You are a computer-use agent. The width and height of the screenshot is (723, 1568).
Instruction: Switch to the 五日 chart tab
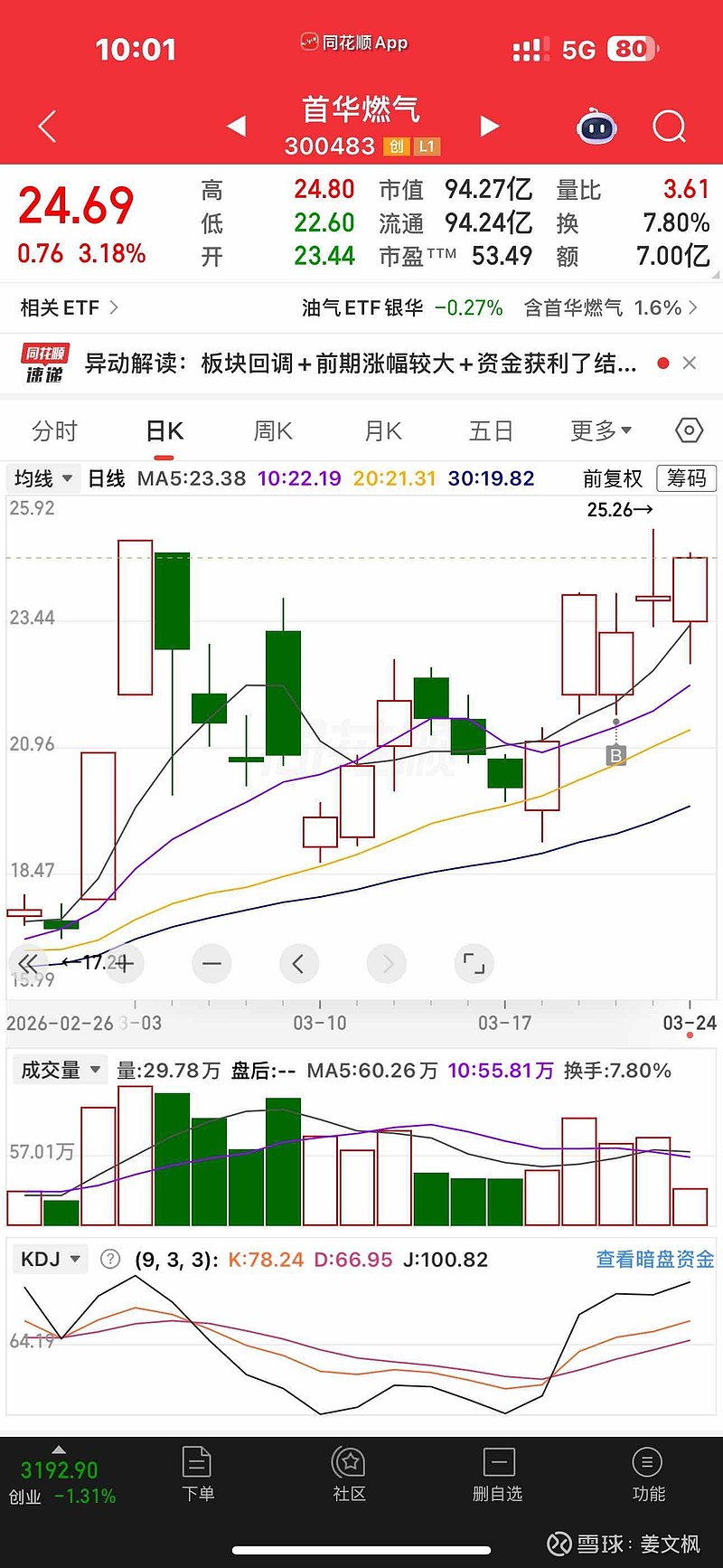coord(491,431)
